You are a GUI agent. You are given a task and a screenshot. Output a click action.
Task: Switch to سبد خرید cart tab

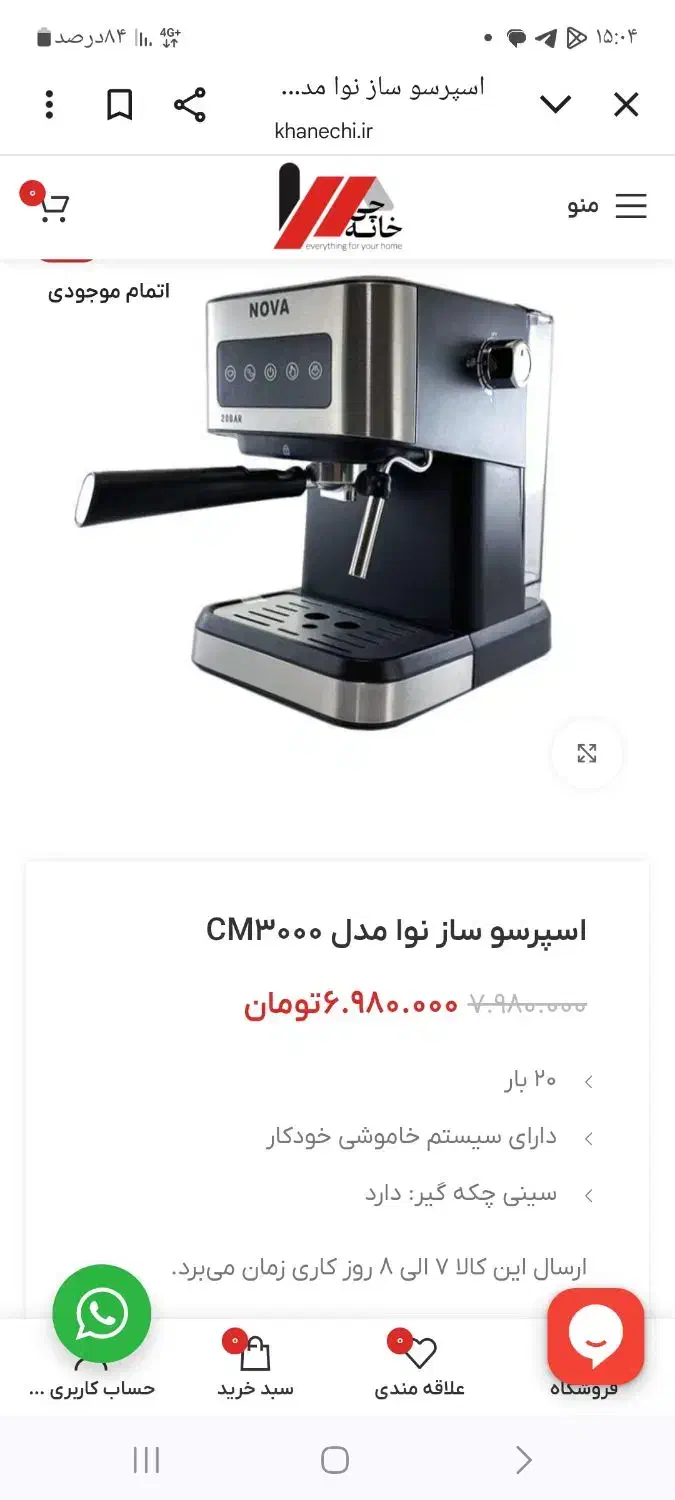point(255,1366)
